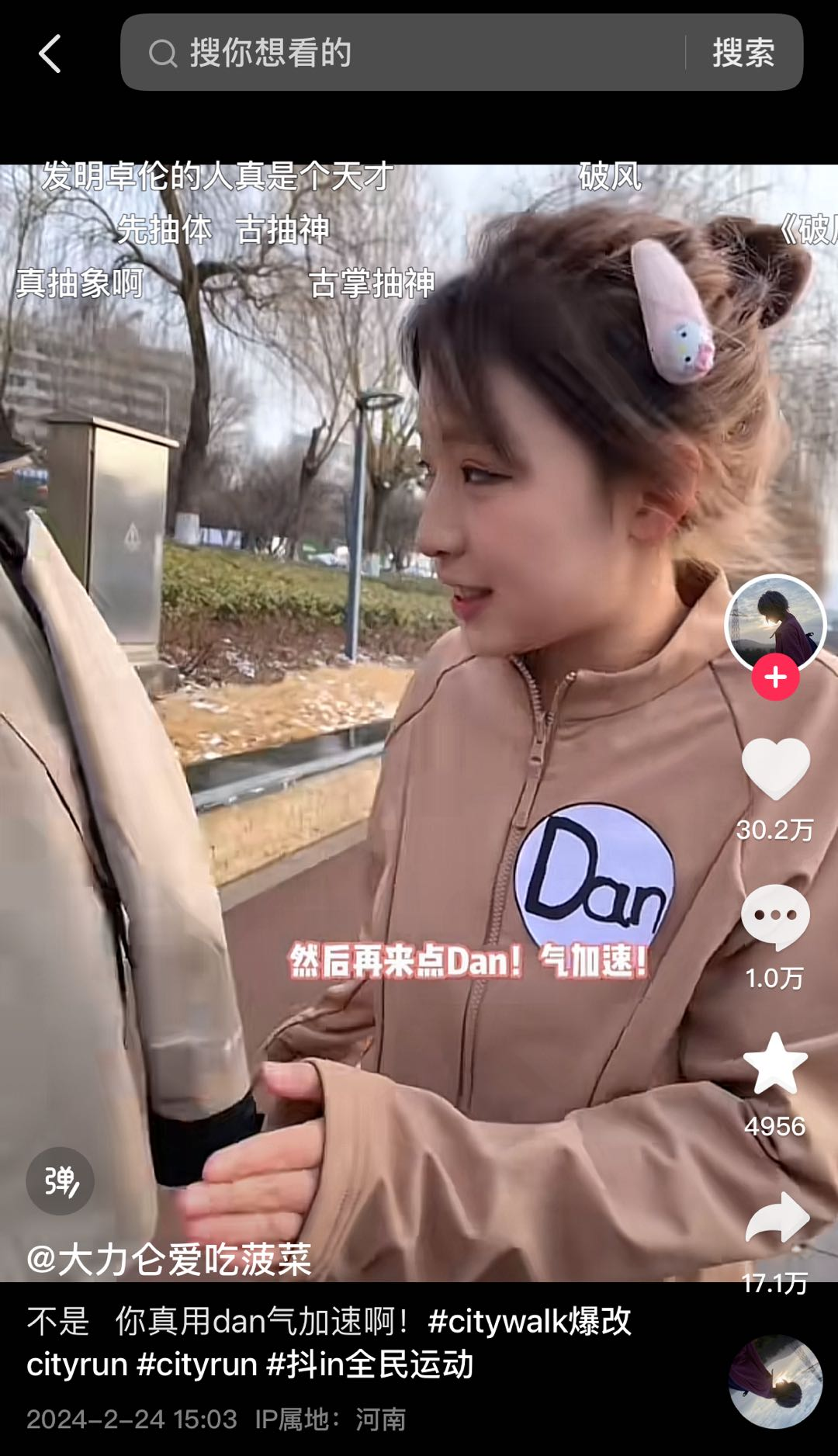Tap the 搜索 button

[743, 53]
